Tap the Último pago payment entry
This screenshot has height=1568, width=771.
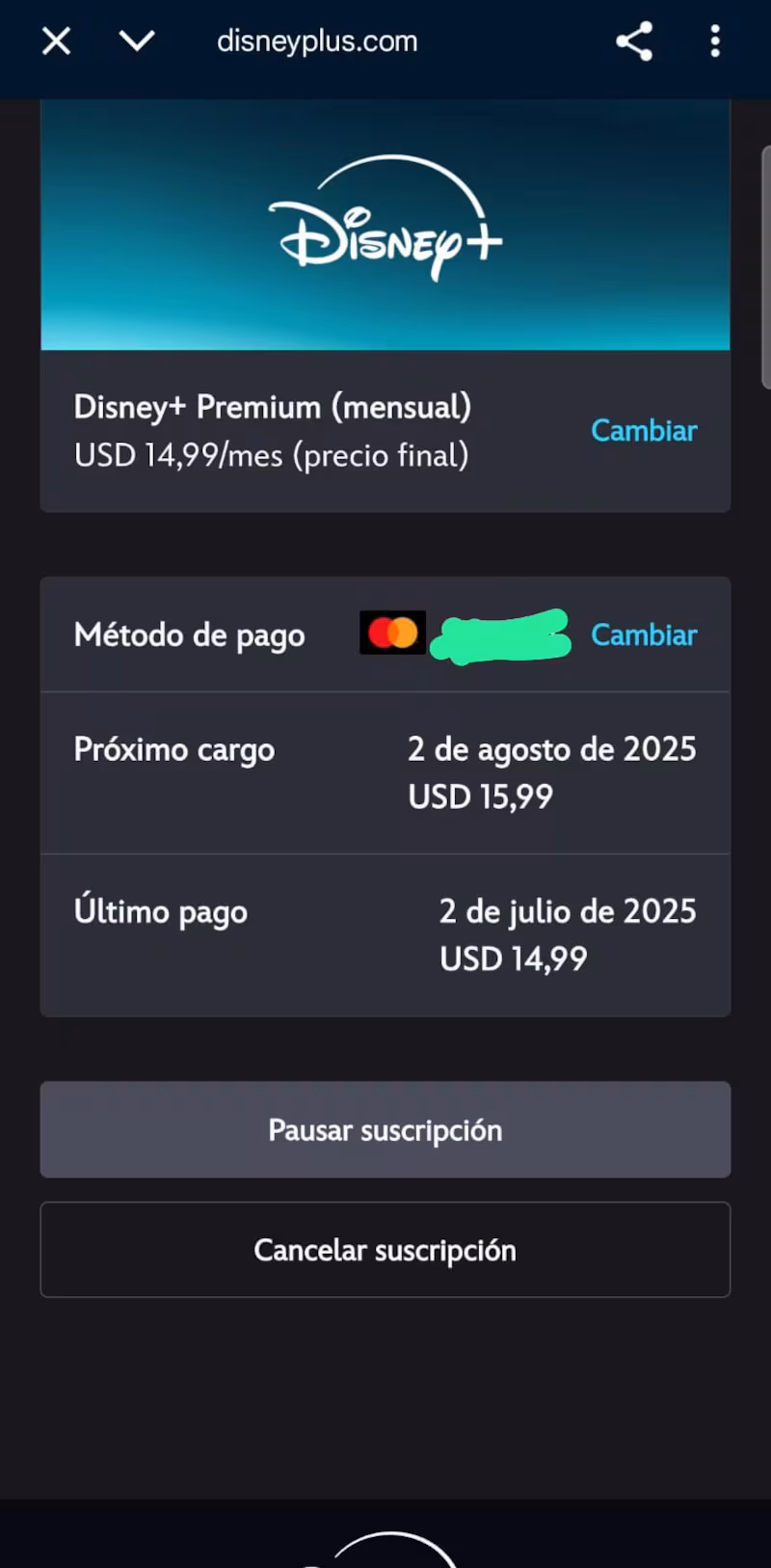pyautogui.click(x=385, y=933)
